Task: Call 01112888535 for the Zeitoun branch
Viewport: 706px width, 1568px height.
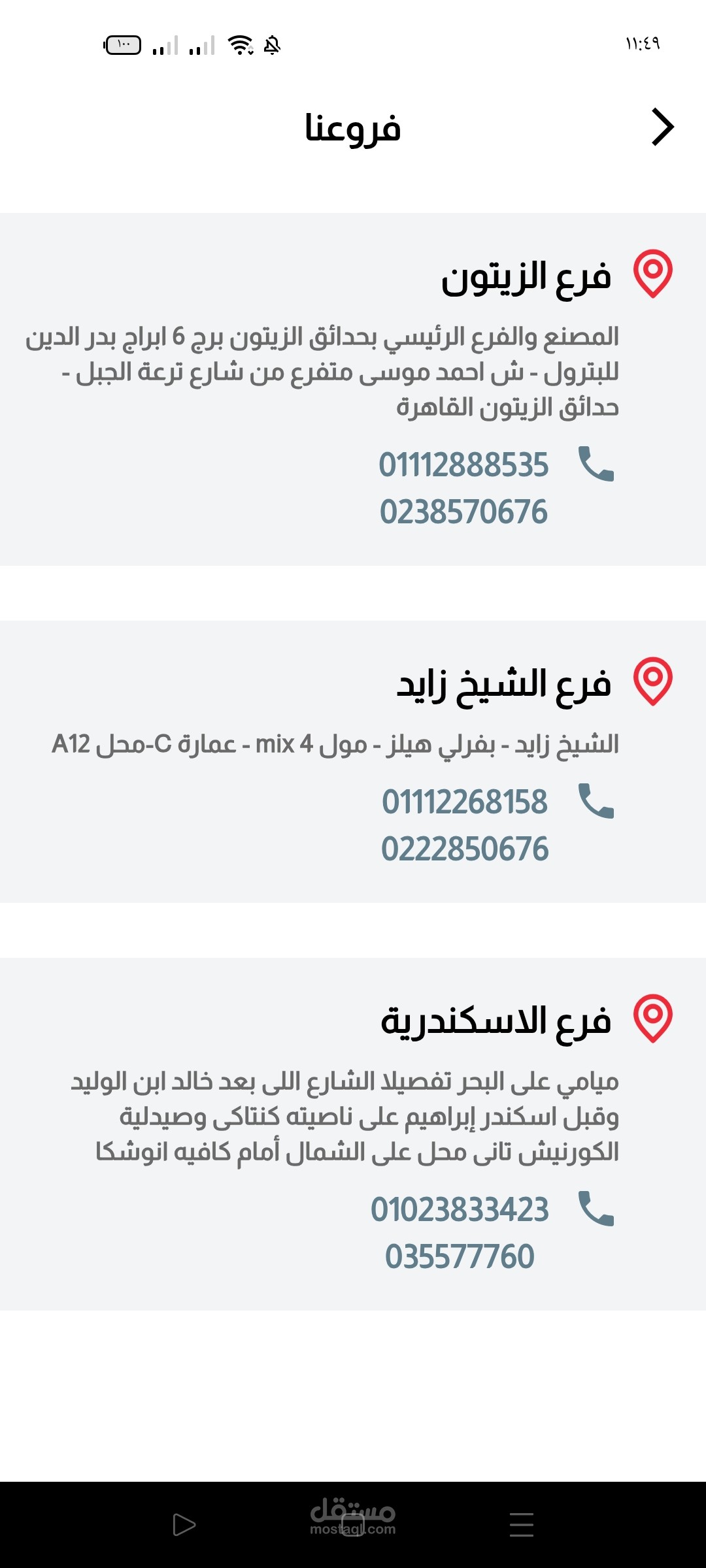Action: pos(464,465)
